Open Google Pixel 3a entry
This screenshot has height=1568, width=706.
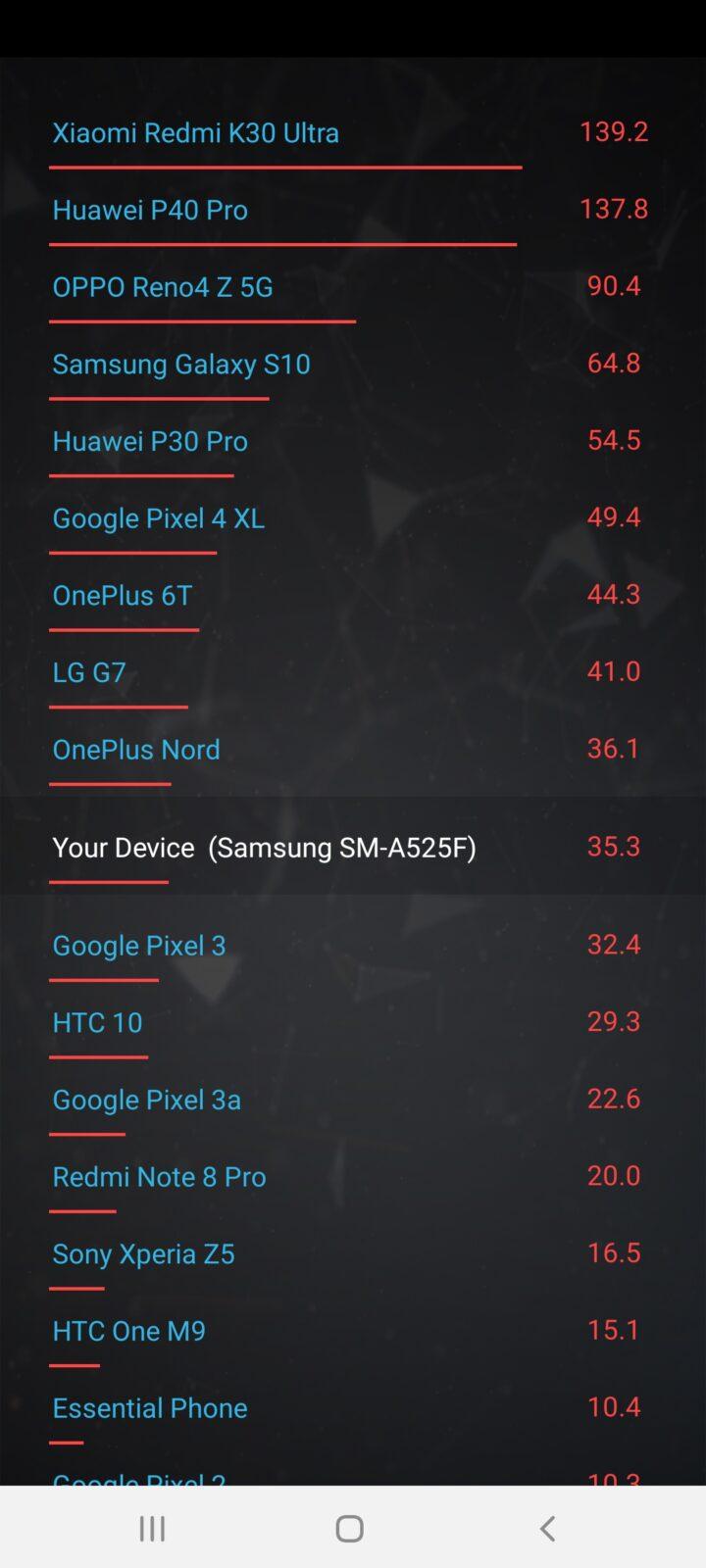[x=146, y=1100]
